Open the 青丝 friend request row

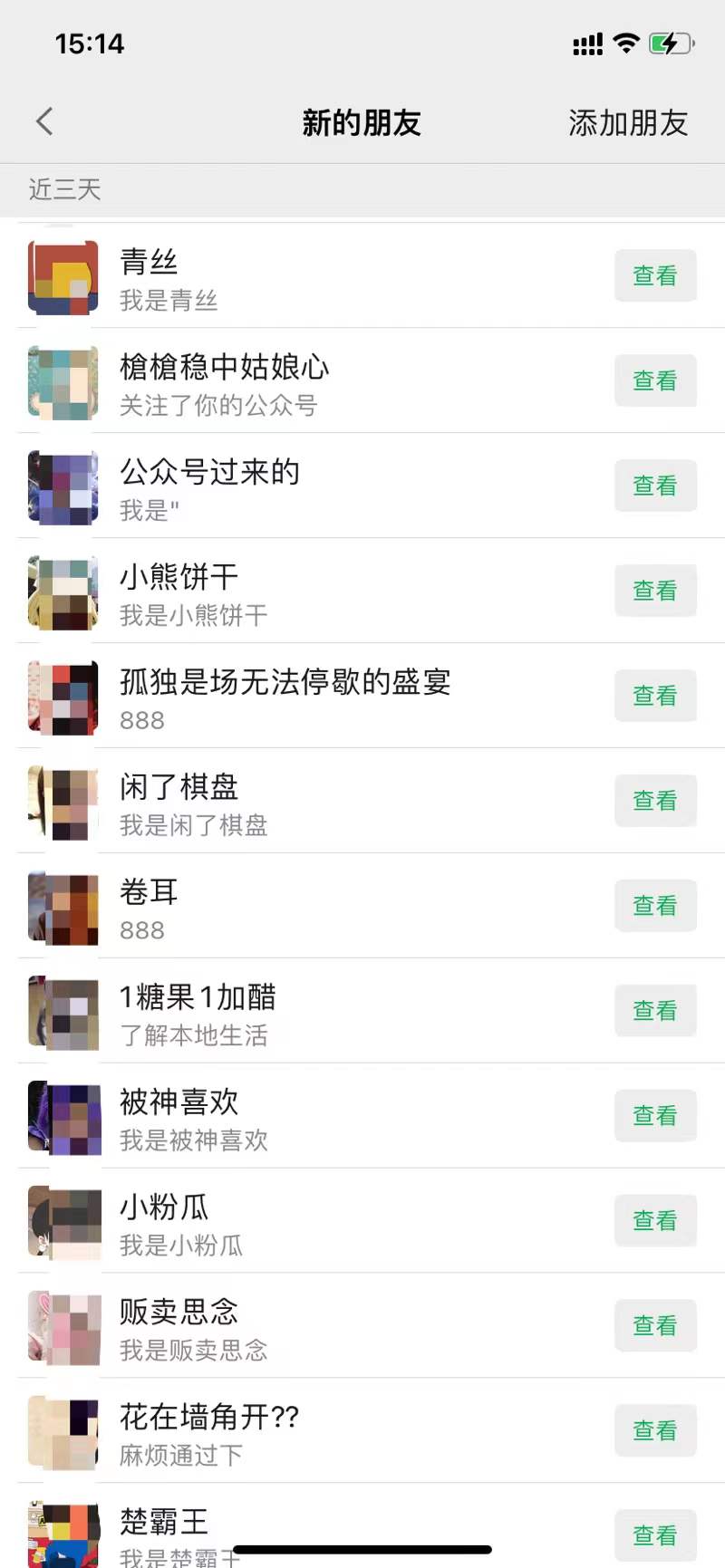coord(317,276)
